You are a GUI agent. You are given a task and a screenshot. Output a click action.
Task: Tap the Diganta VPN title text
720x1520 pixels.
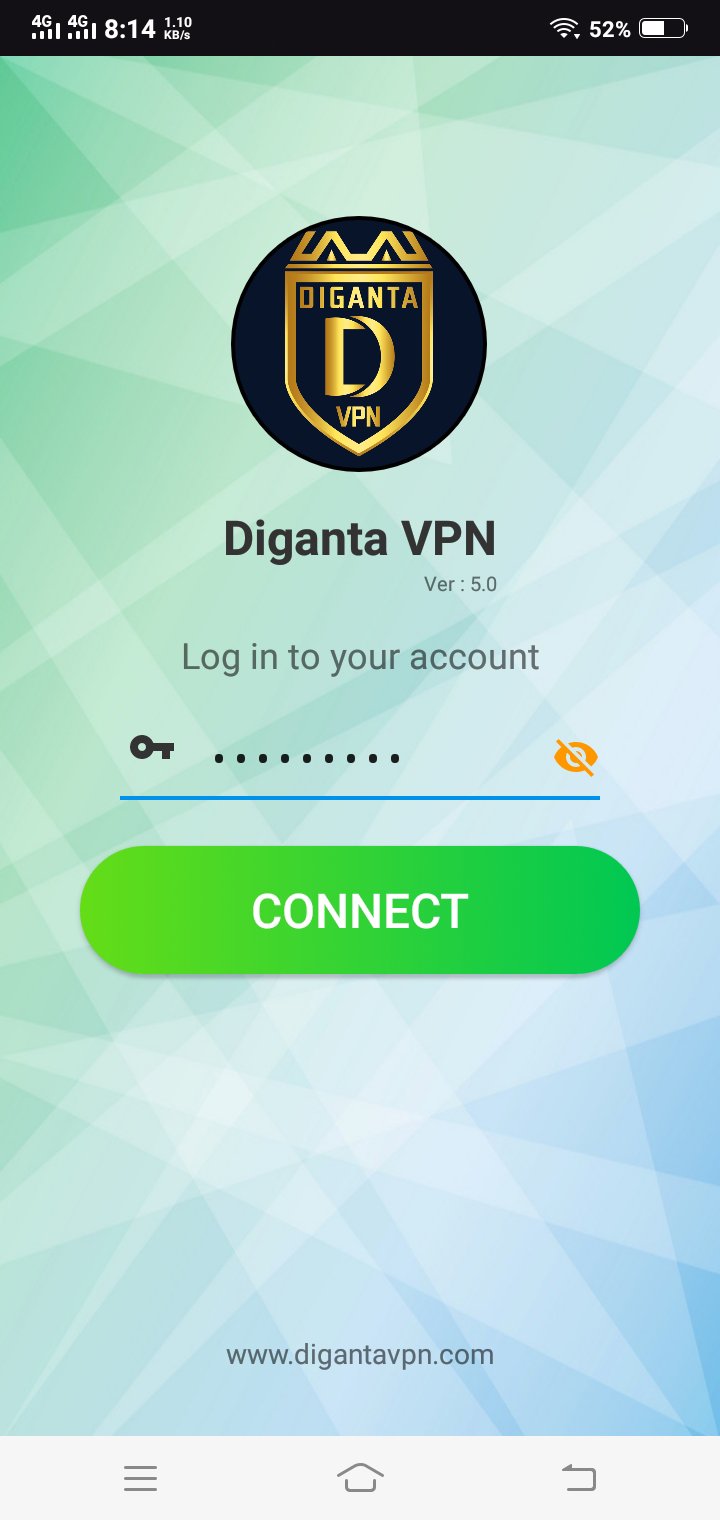pyautogui.click(x=360, y=537)
